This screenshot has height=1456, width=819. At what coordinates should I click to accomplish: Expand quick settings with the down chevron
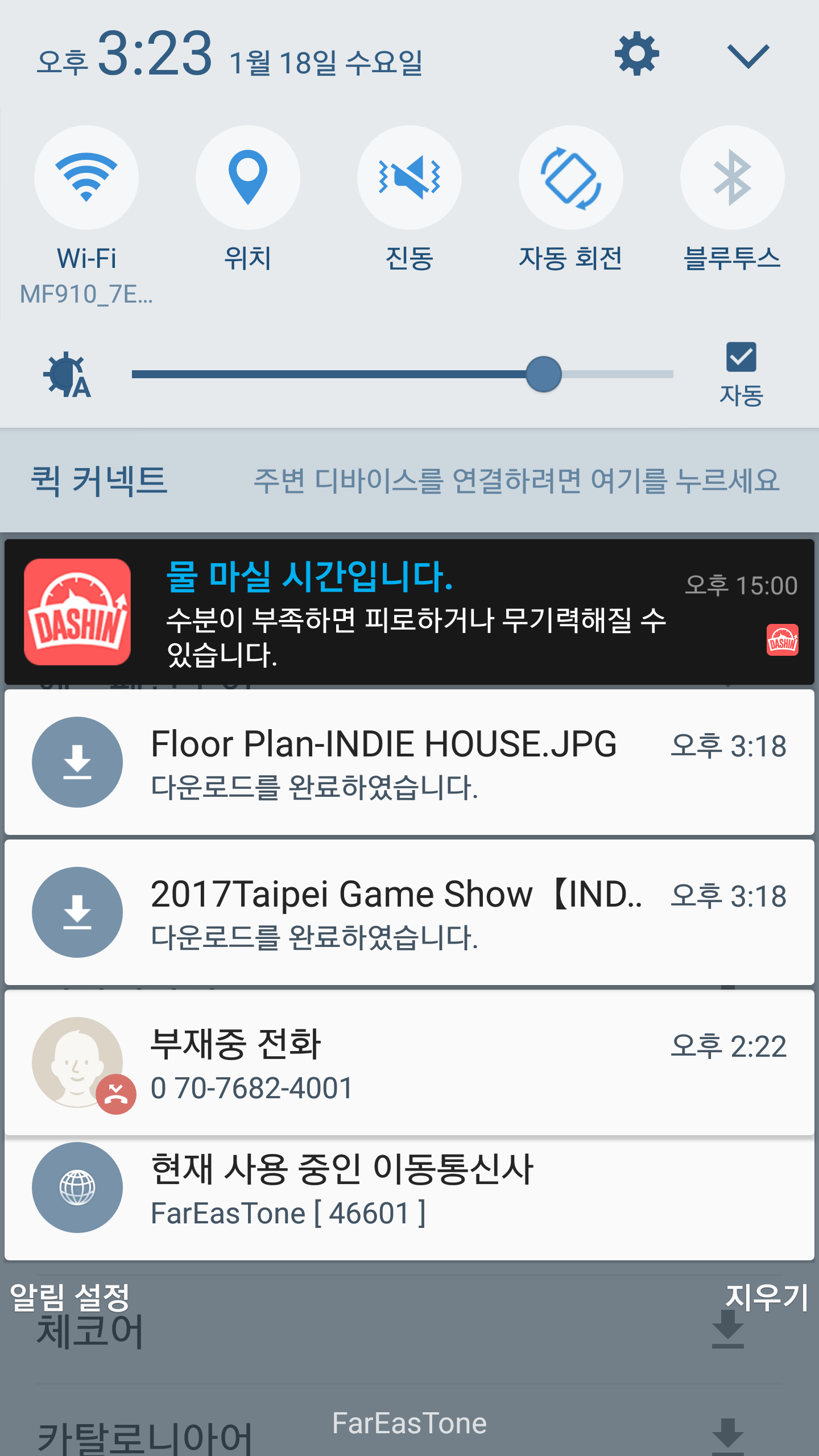click(748, 56)
